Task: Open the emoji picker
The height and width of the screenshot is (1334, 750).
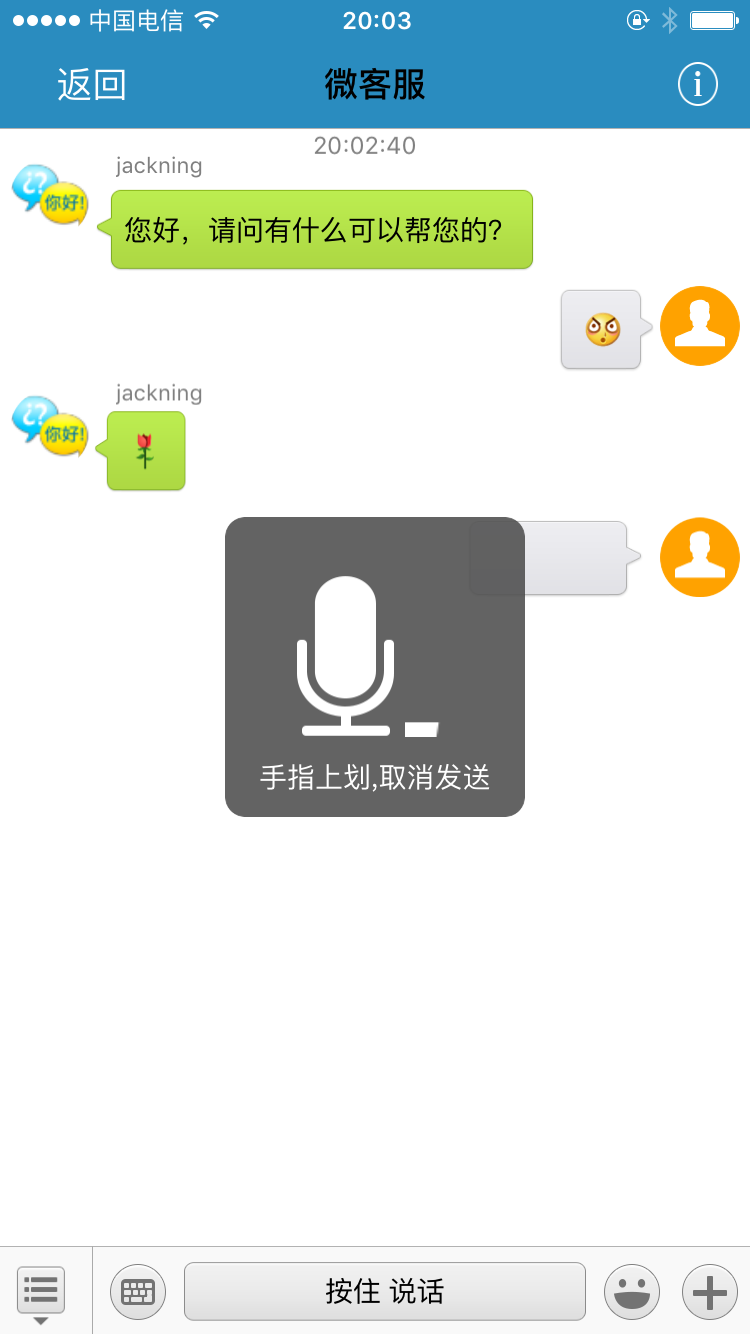Action: point(632,1291)
